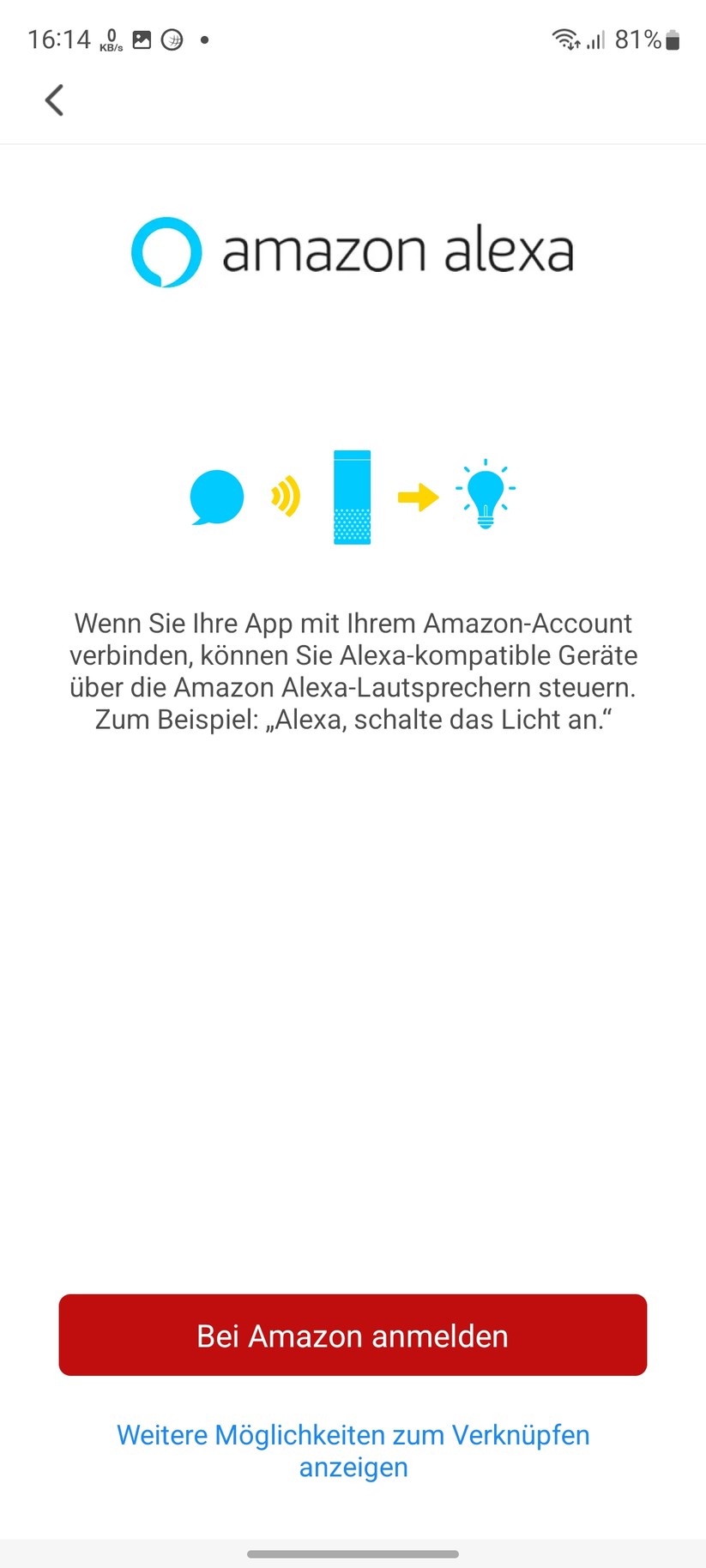This screenshot has height=1568, width=706.
Task: Tap the image notification icon
Action: 140,39
